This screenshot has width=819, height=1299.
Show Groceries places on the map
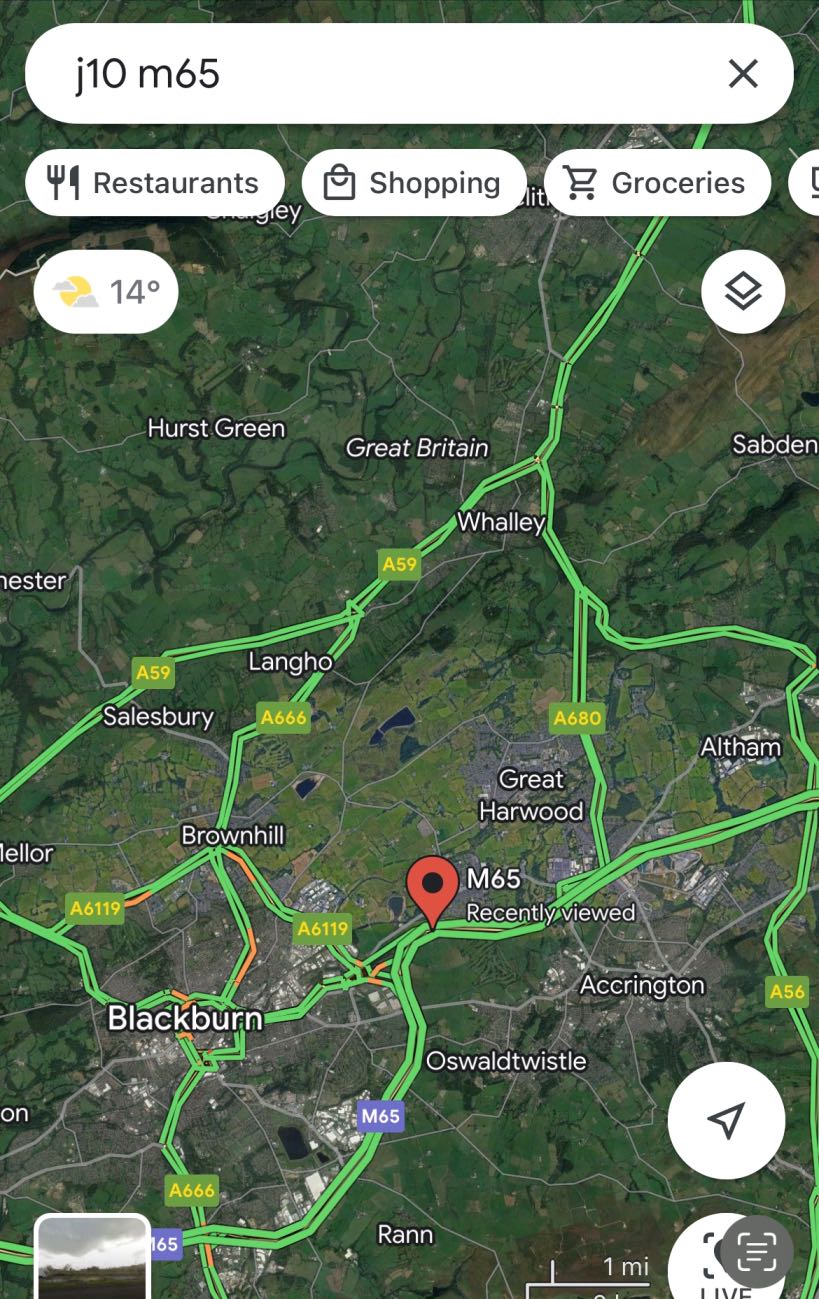657,183
